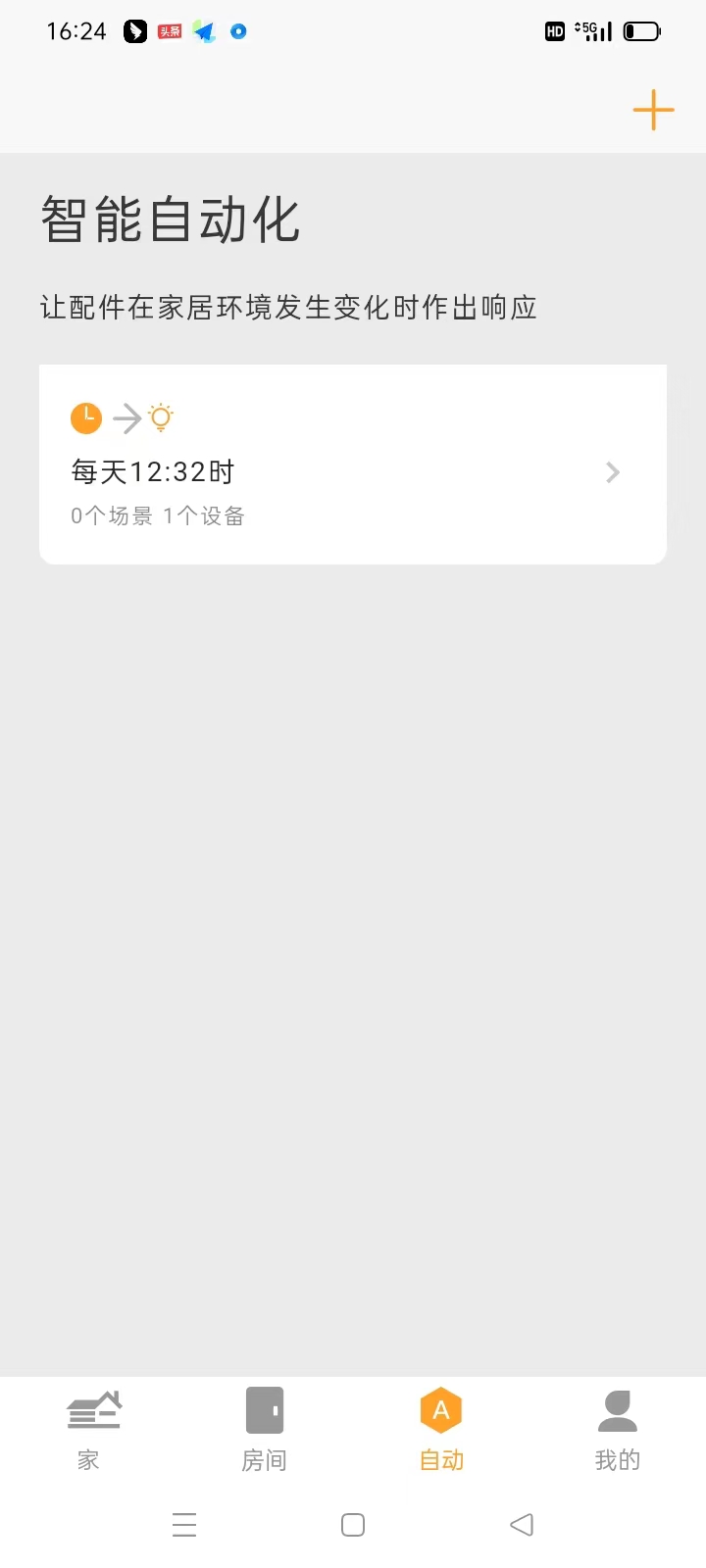Viewport: 706px width, 1568px height.
Task: Open the 每天12:32时 automation rule
Action: click(x=152, y=471)
